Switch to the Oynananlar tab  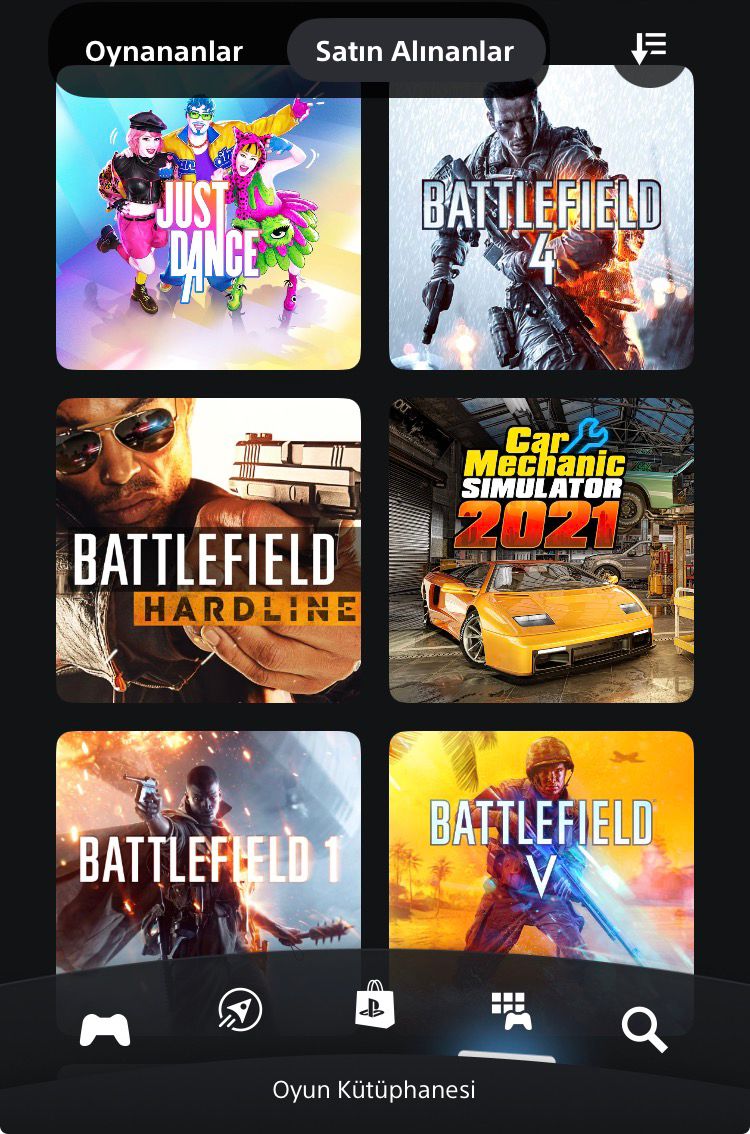[163, 51]
